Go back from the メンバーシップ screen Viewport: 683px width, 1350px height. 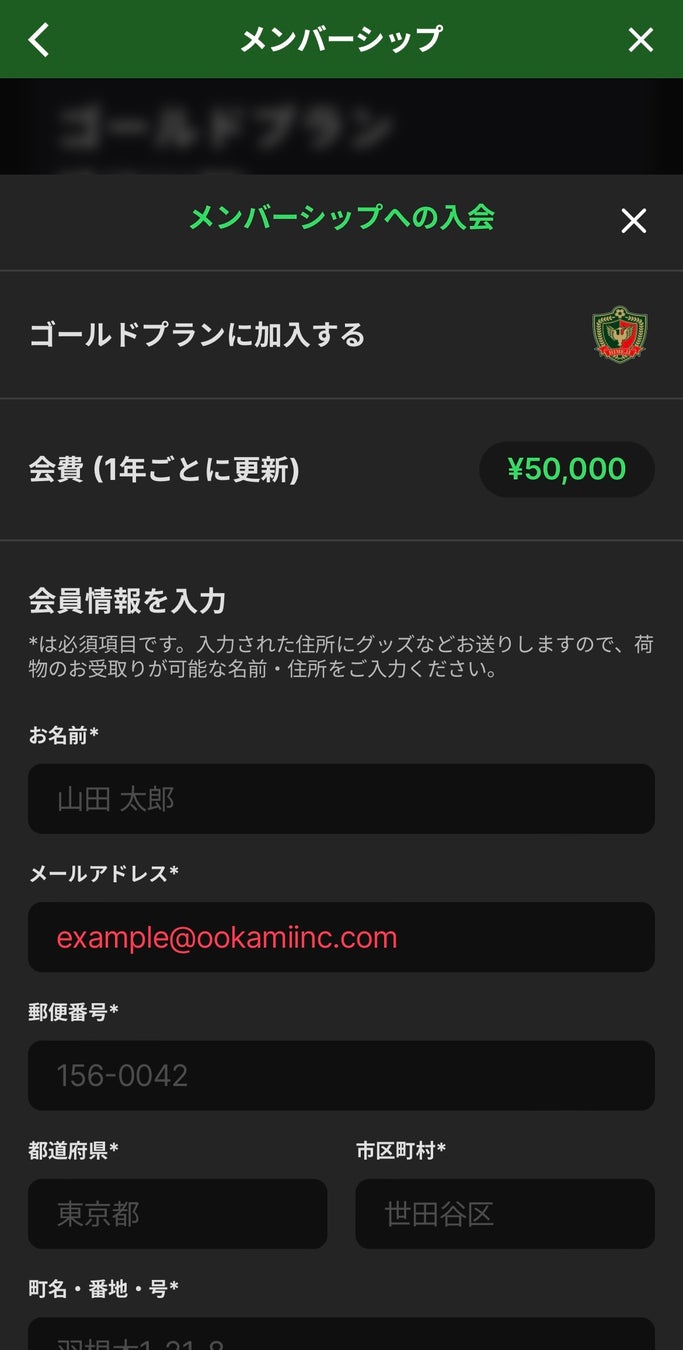(x=39, y=40)
